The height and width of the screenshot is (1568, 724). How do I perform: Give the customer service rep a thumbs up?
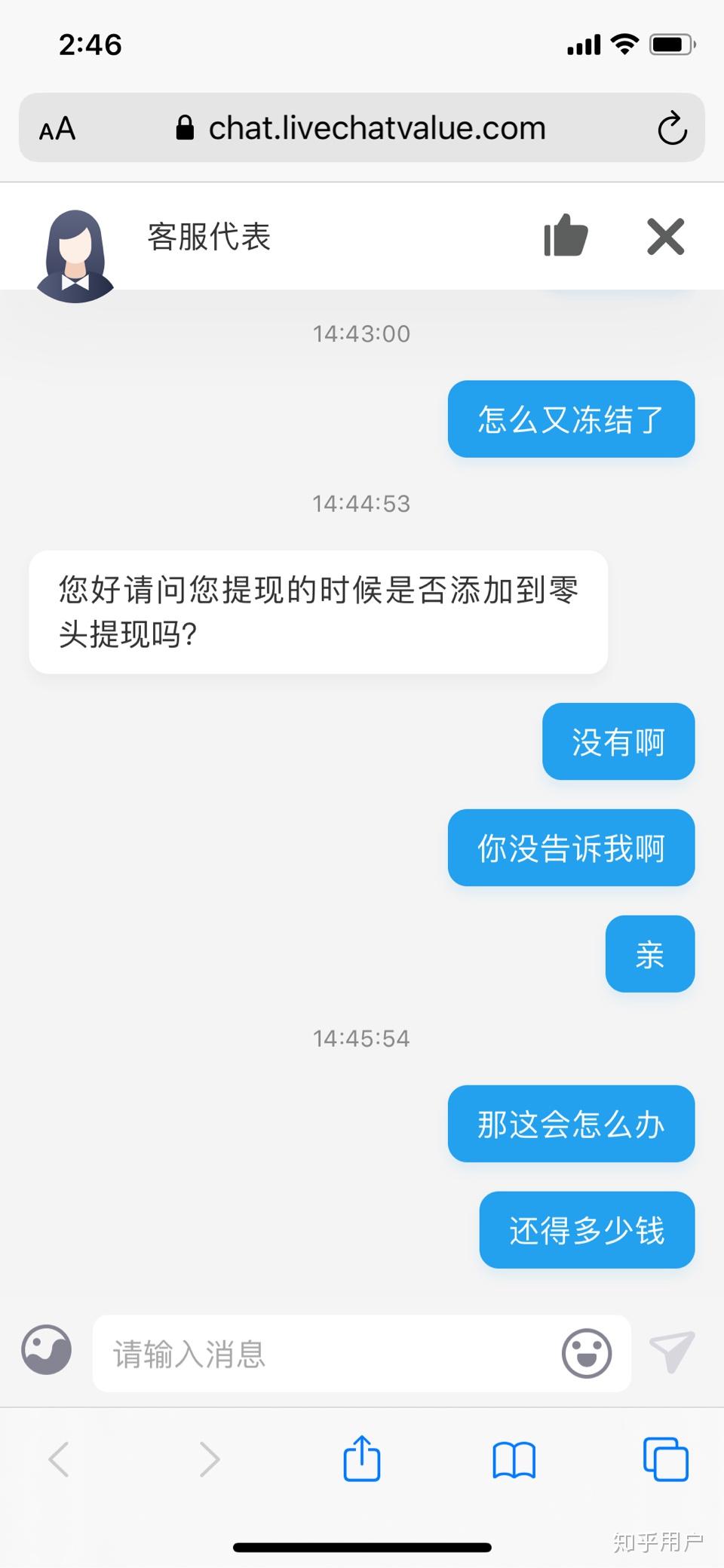pyautogui.click(x=566, y=236)
